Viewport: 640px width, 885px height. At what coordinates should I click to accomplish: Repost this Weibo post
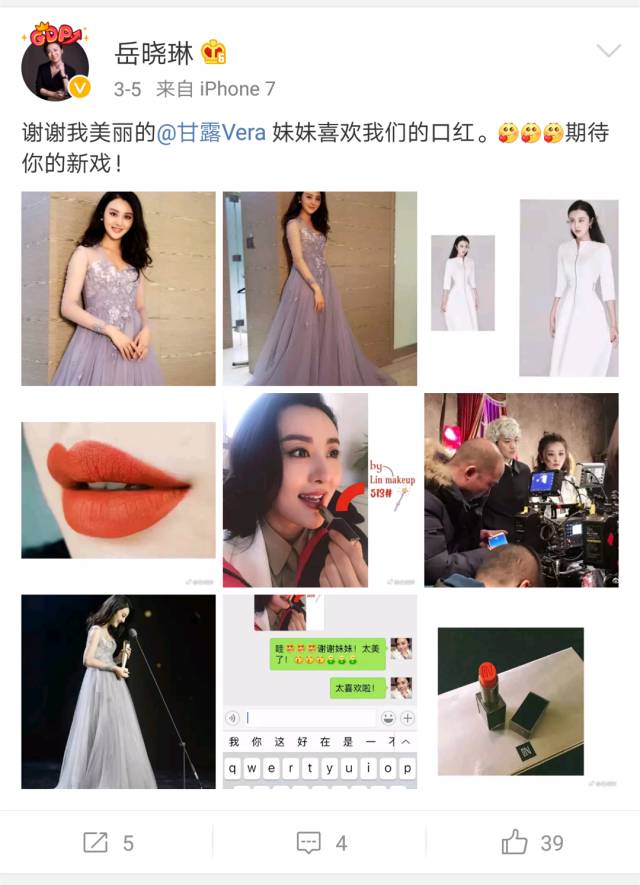[108, 842]
